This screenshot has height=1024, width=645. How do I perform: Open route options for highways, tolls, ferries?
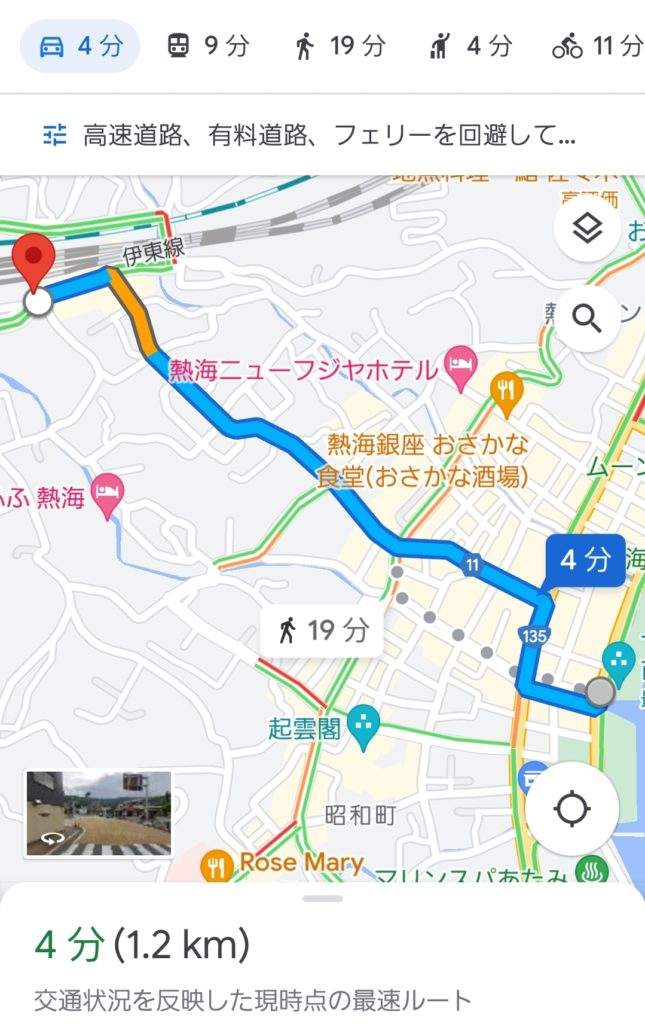tap(310, 135)
